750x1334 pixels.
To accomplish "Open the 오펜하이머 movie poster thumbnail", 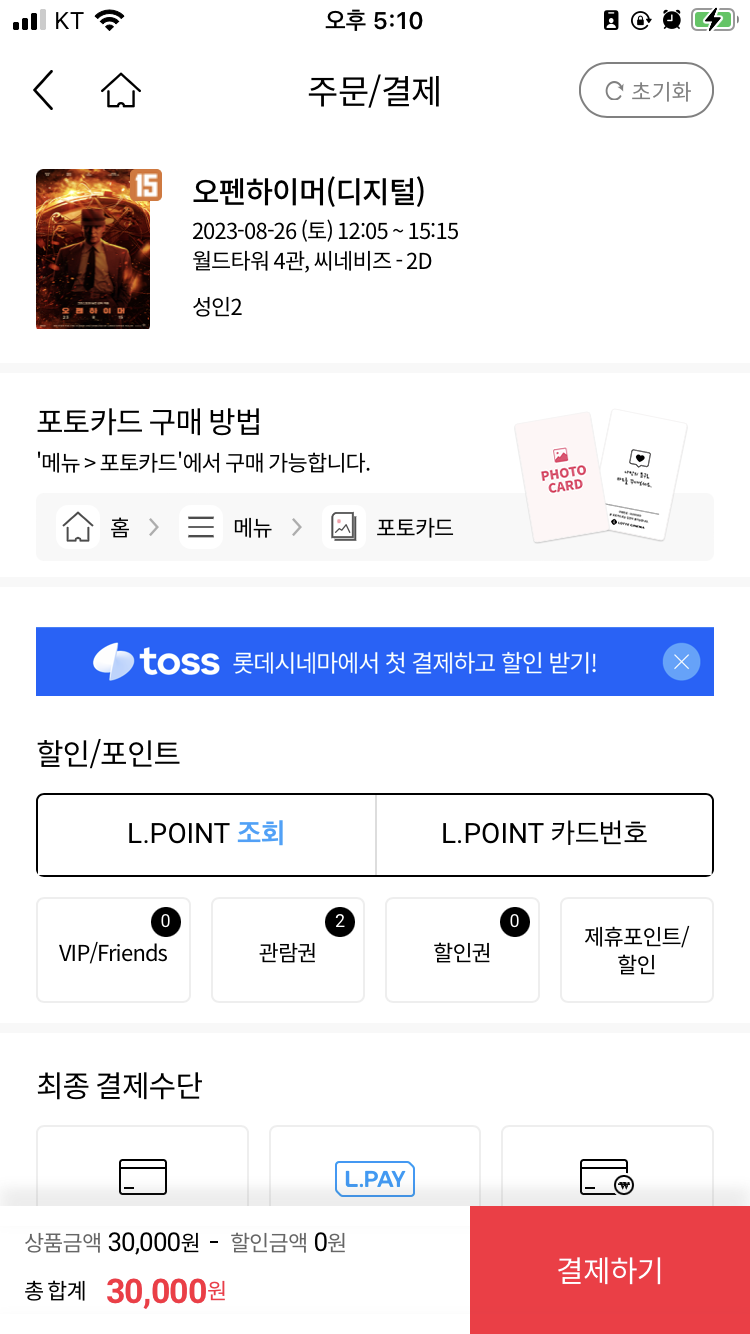I will 92,248.
